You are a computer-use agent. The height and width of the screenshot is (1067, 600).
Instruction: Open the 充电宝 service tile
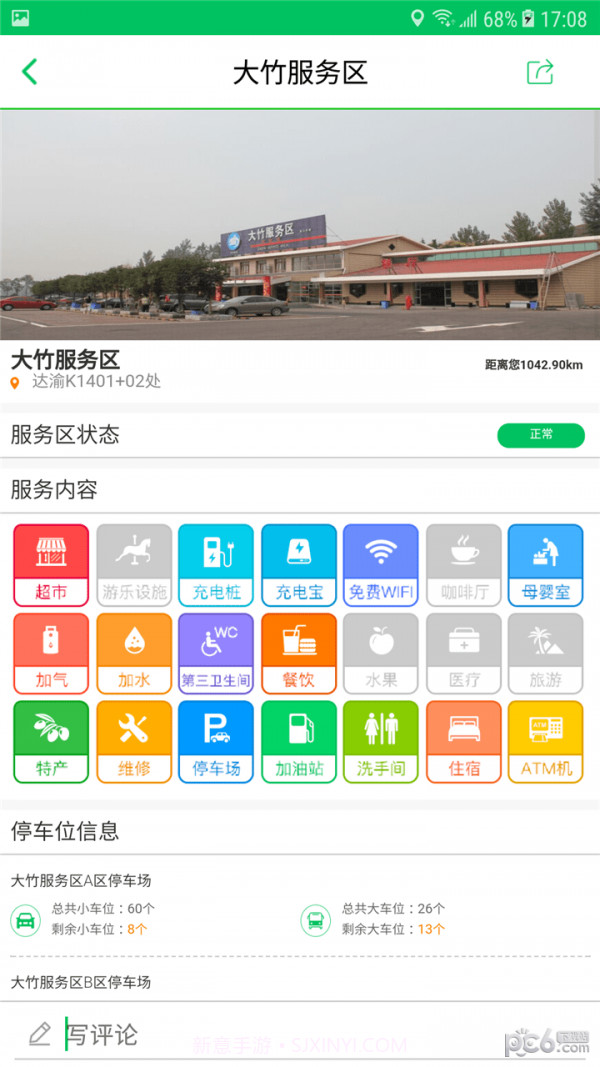[x=299, y=565]
